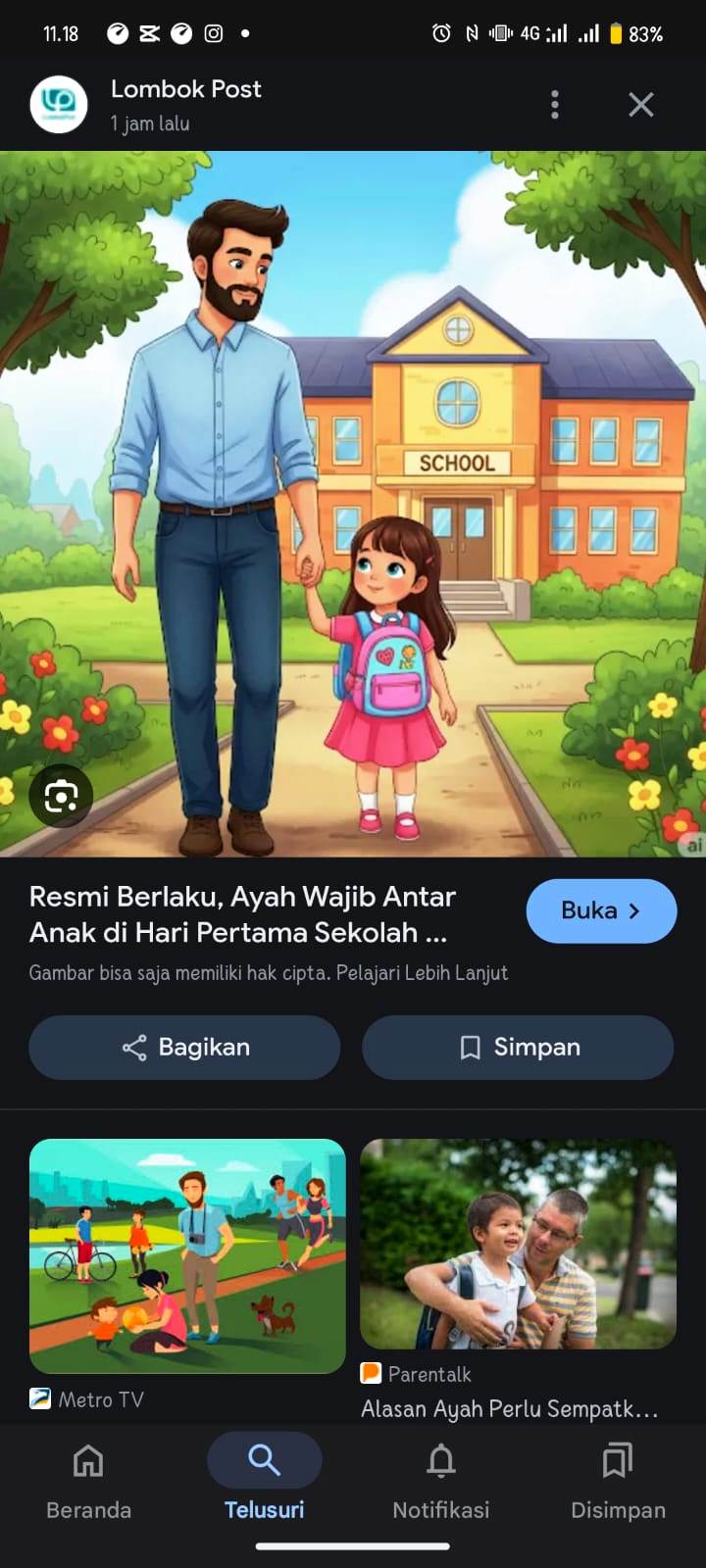Open the Parentalk related image

518,1245
